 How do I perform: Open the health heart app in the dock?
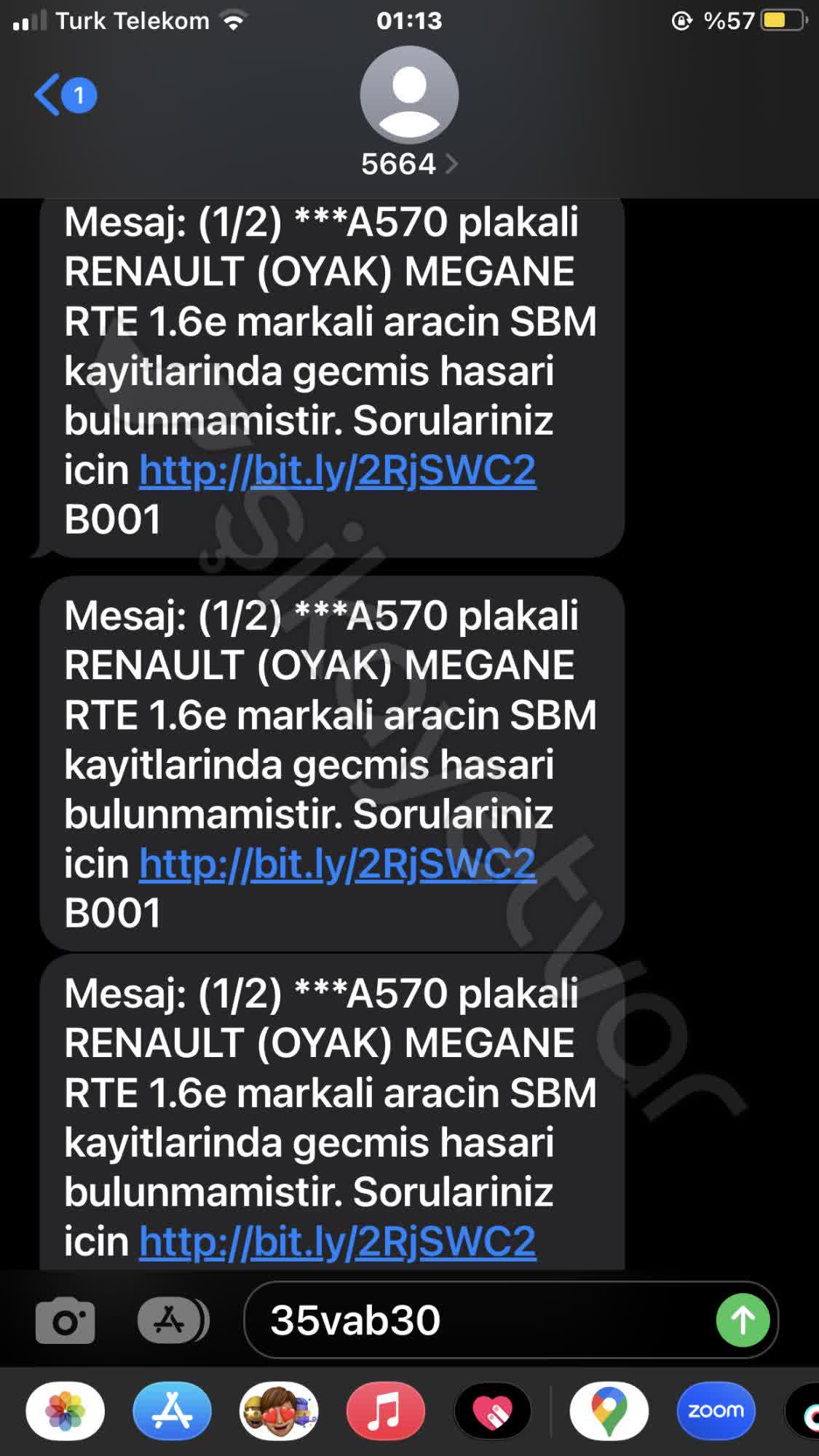[494, 1410]
